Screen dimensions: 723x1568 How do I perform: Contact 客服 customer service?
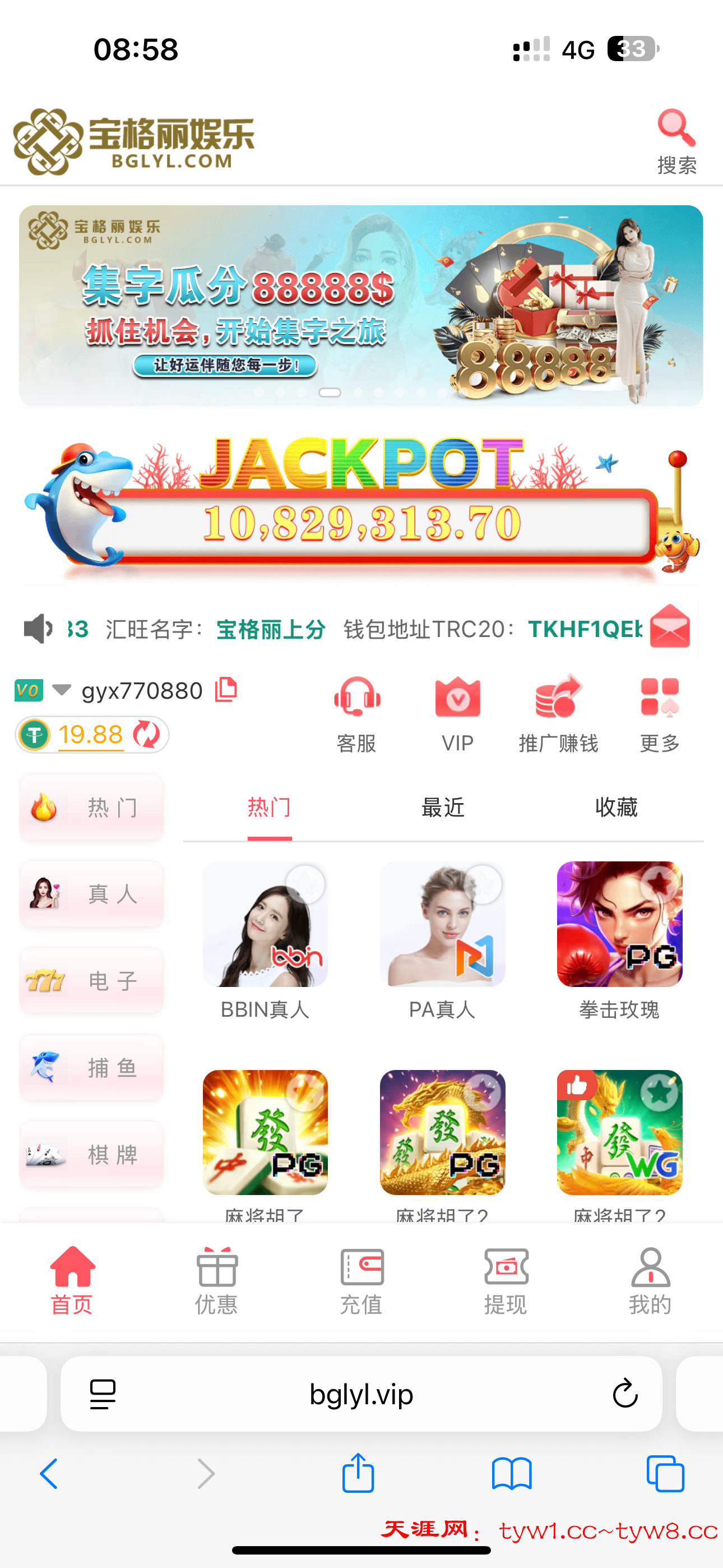(356, 713)
